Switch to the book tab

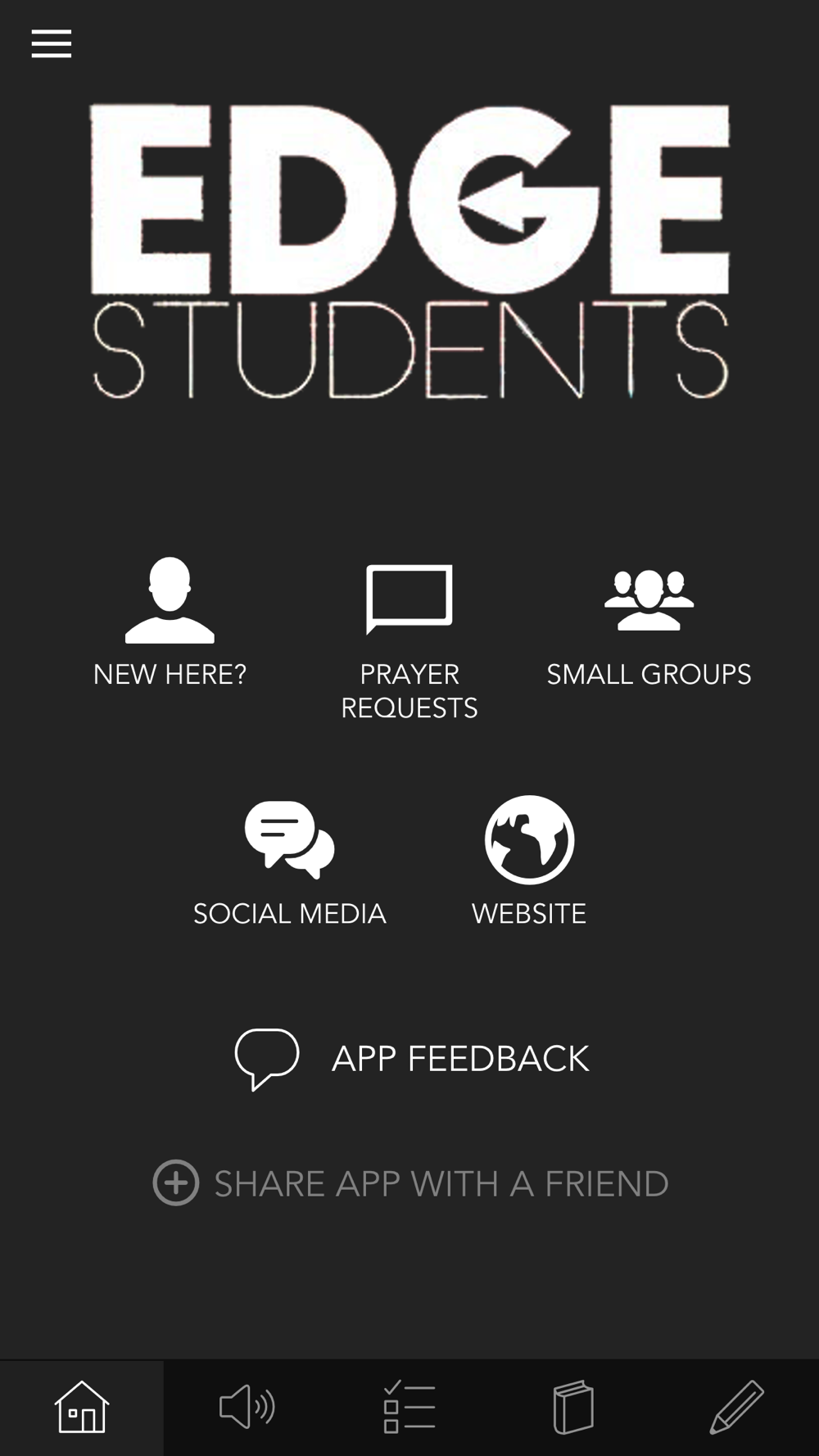coord(573,1408)
